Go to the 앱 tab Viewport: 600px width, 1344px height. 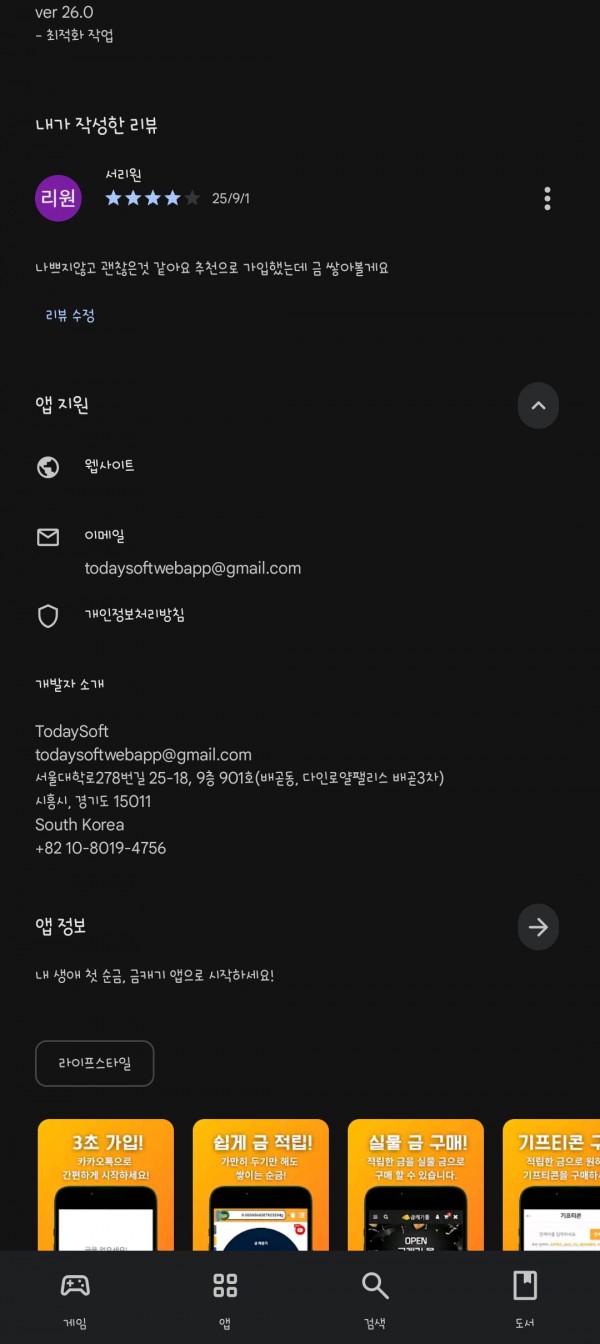(225, 1297)
